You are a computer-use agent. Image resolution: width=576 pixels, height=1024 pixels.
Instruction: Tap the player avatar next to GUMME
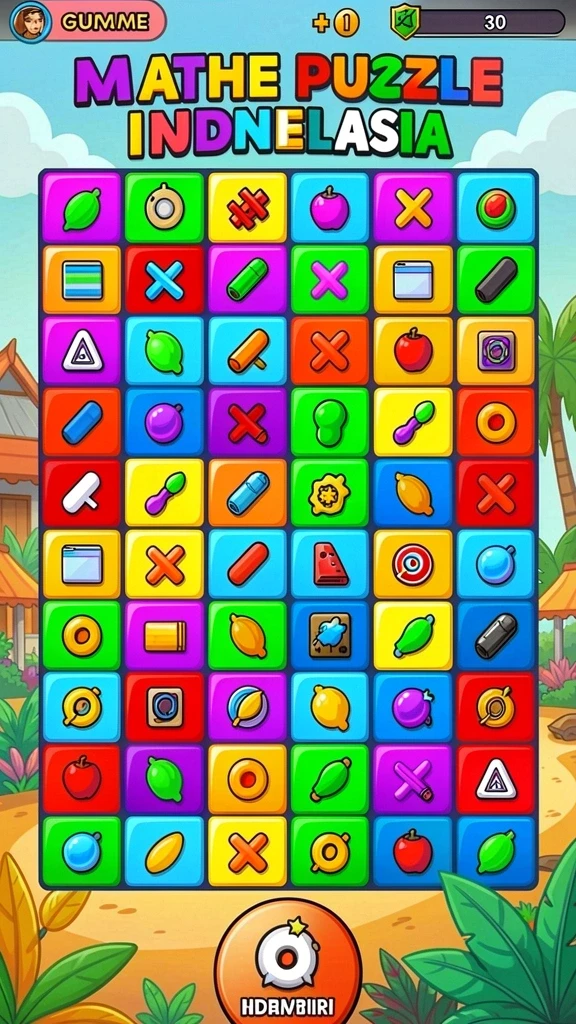(30, 22)
